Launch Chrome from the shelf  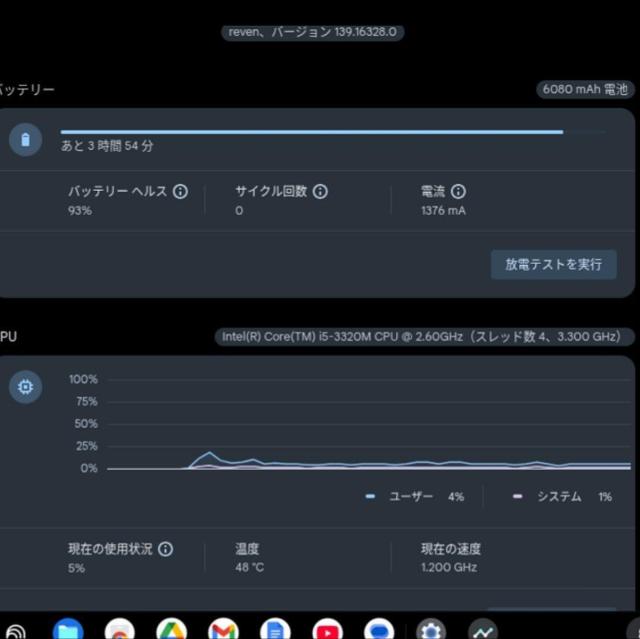pos(120,630)
